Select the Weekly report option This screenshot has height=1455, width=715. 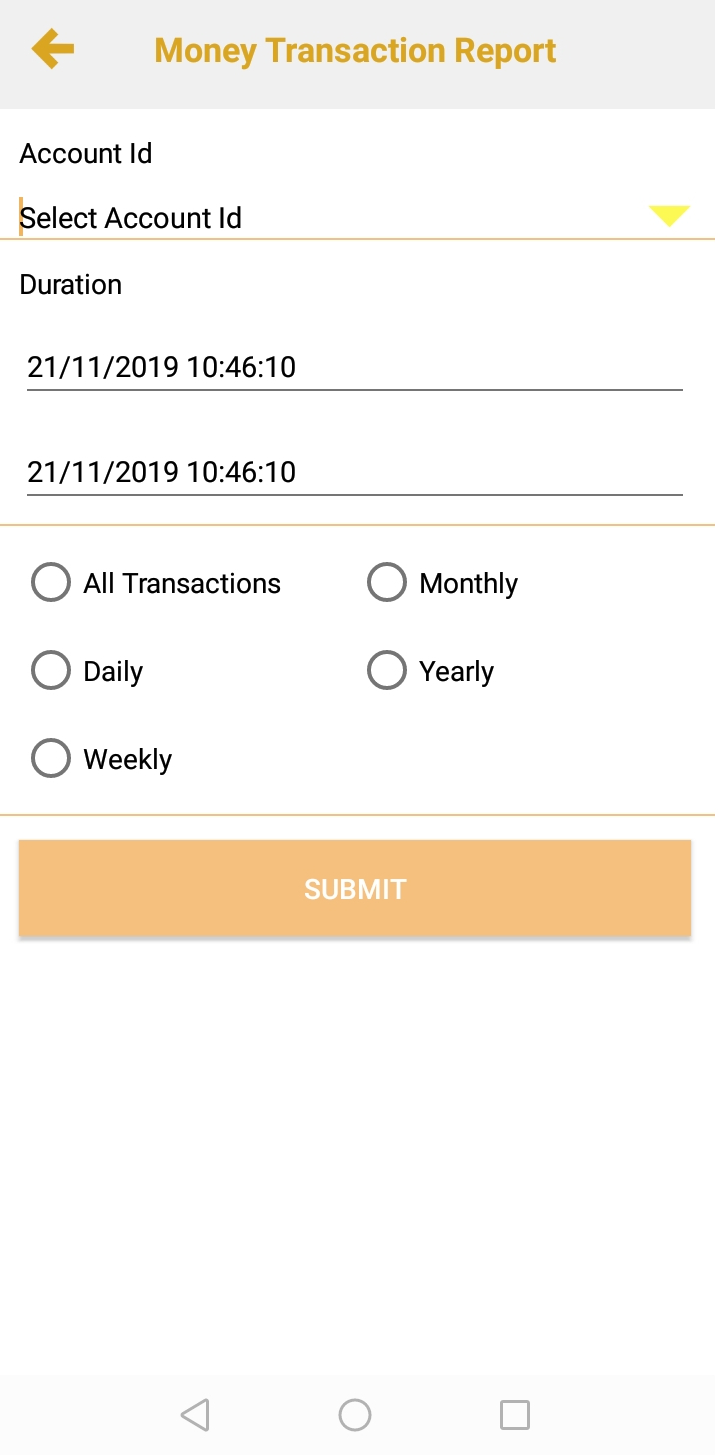51,758
